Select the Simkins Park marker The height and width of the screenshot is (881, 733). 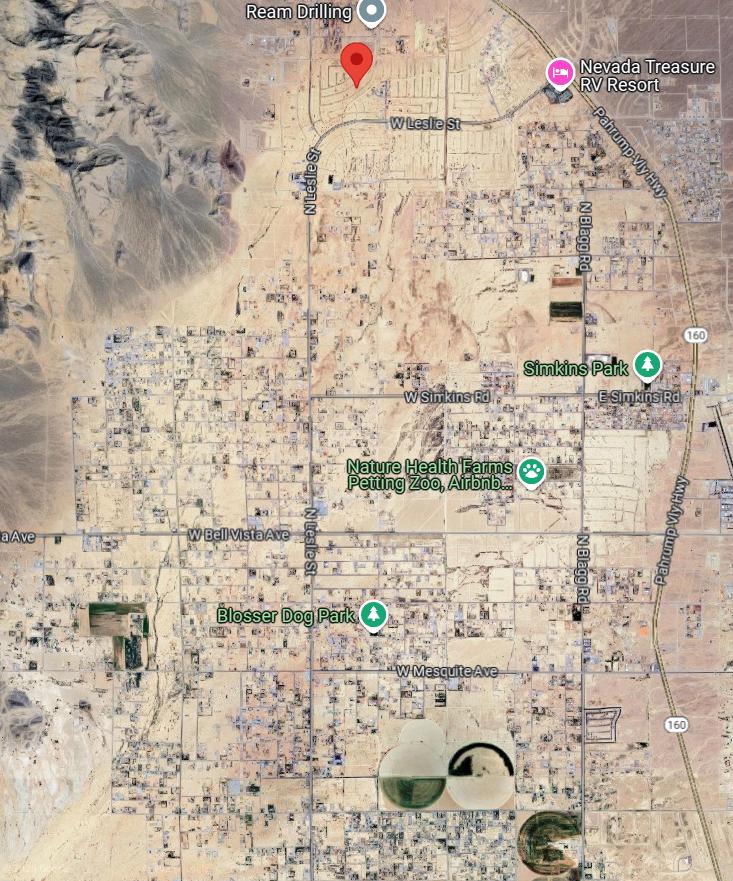pyautogui.click(x=649, y=365)
